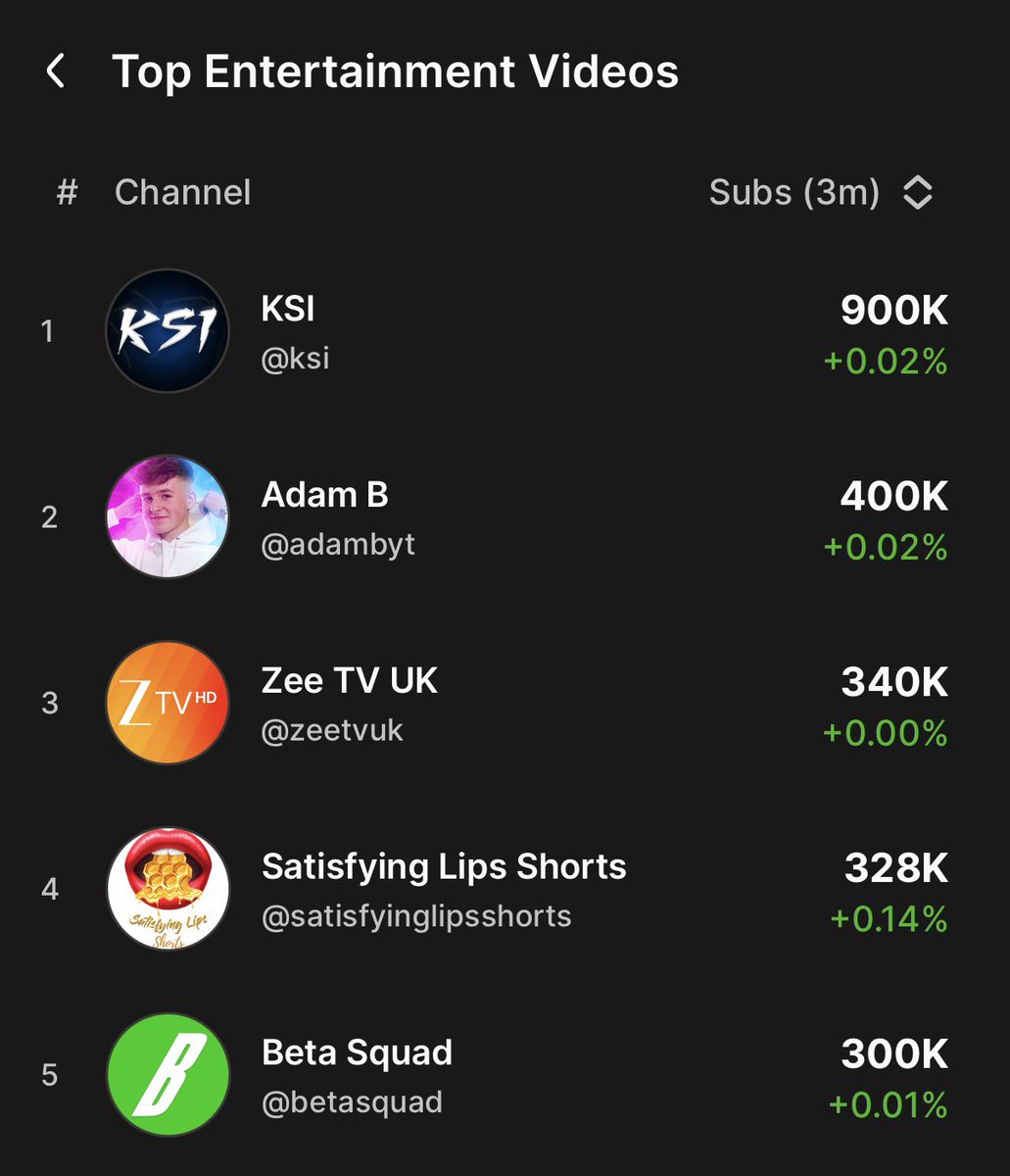
Task: Open the KSI channel row
Action: 505,331
